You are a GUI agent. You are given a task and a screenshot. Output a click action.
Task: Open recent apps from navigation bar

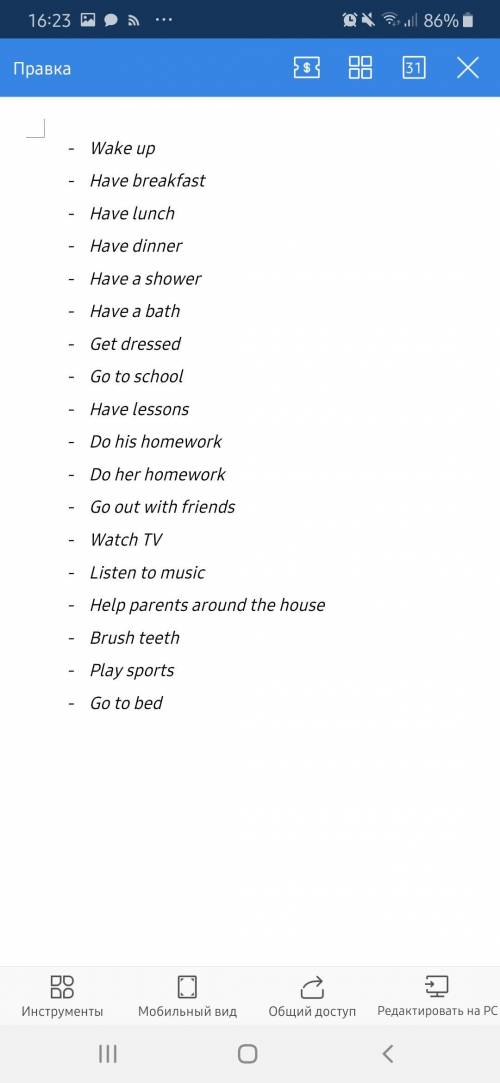coord(108,1054)
